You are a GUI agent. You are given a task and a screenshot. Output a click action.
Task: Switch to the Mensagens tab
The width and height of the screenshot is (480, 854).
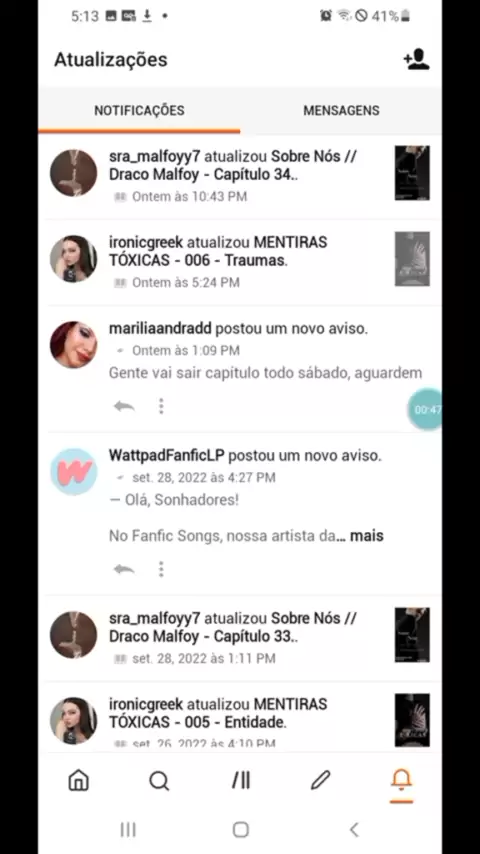pos(341,111)
